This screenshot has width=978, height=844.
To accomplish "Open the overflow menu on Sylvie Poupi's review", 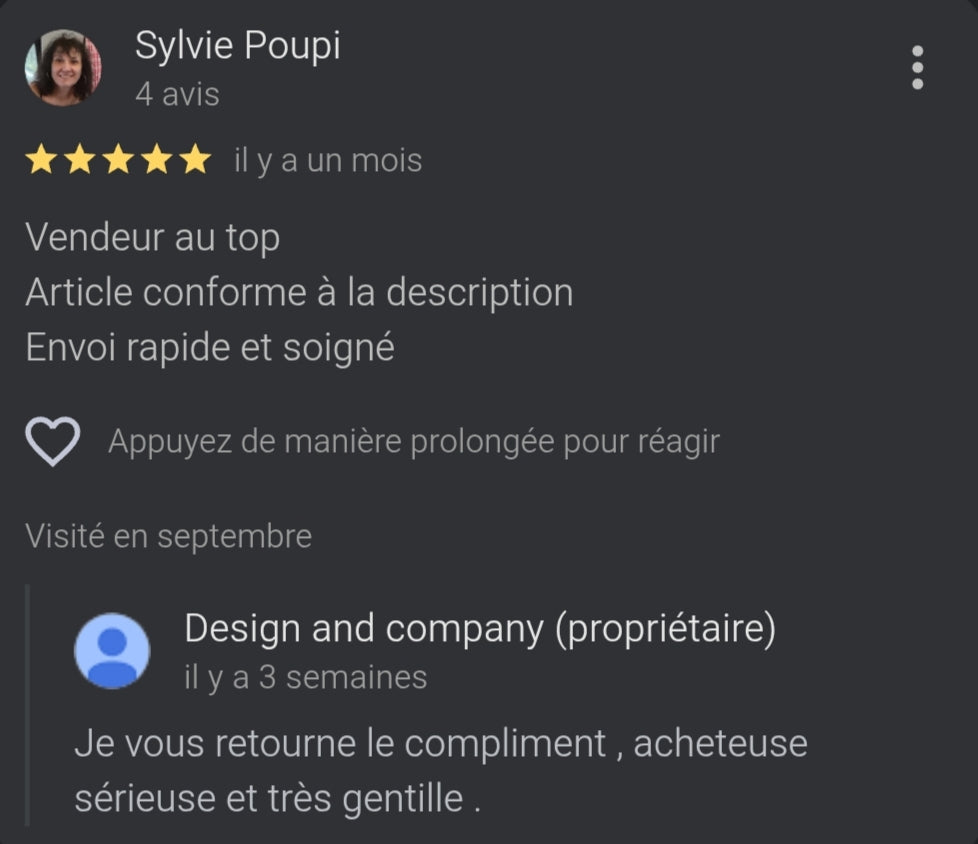I will (917, 68).
